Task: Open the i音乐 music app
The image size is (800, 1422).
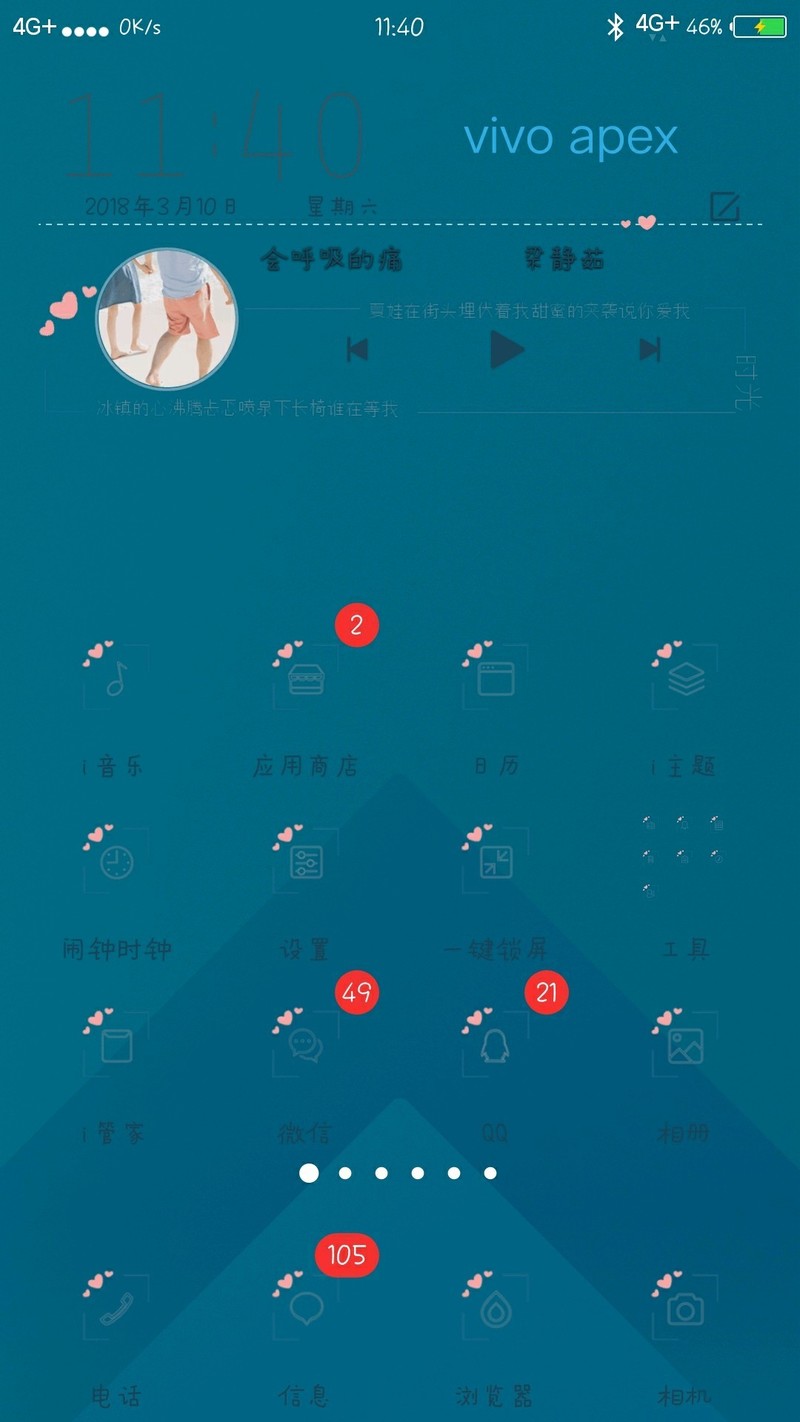Action: coord(116,680)
